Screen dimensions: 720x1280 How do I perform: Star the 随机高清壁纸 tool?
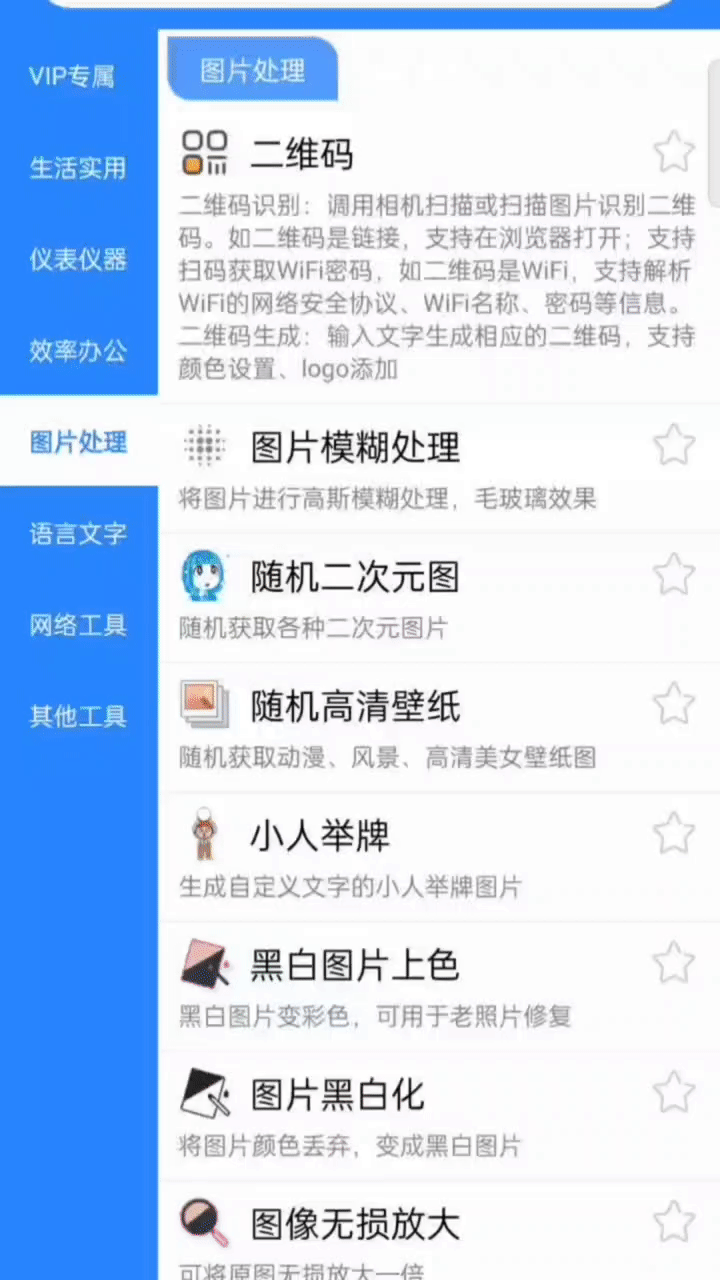point(674,704)
